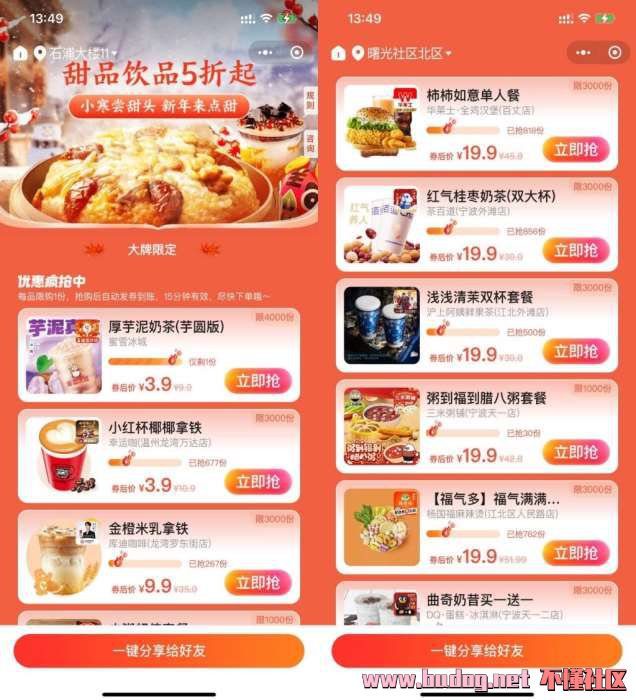Grab the 小红杯椰椰拿铁 coupon with 立即抢
This screenshot has height=700, width=636.
coord(257,481)
